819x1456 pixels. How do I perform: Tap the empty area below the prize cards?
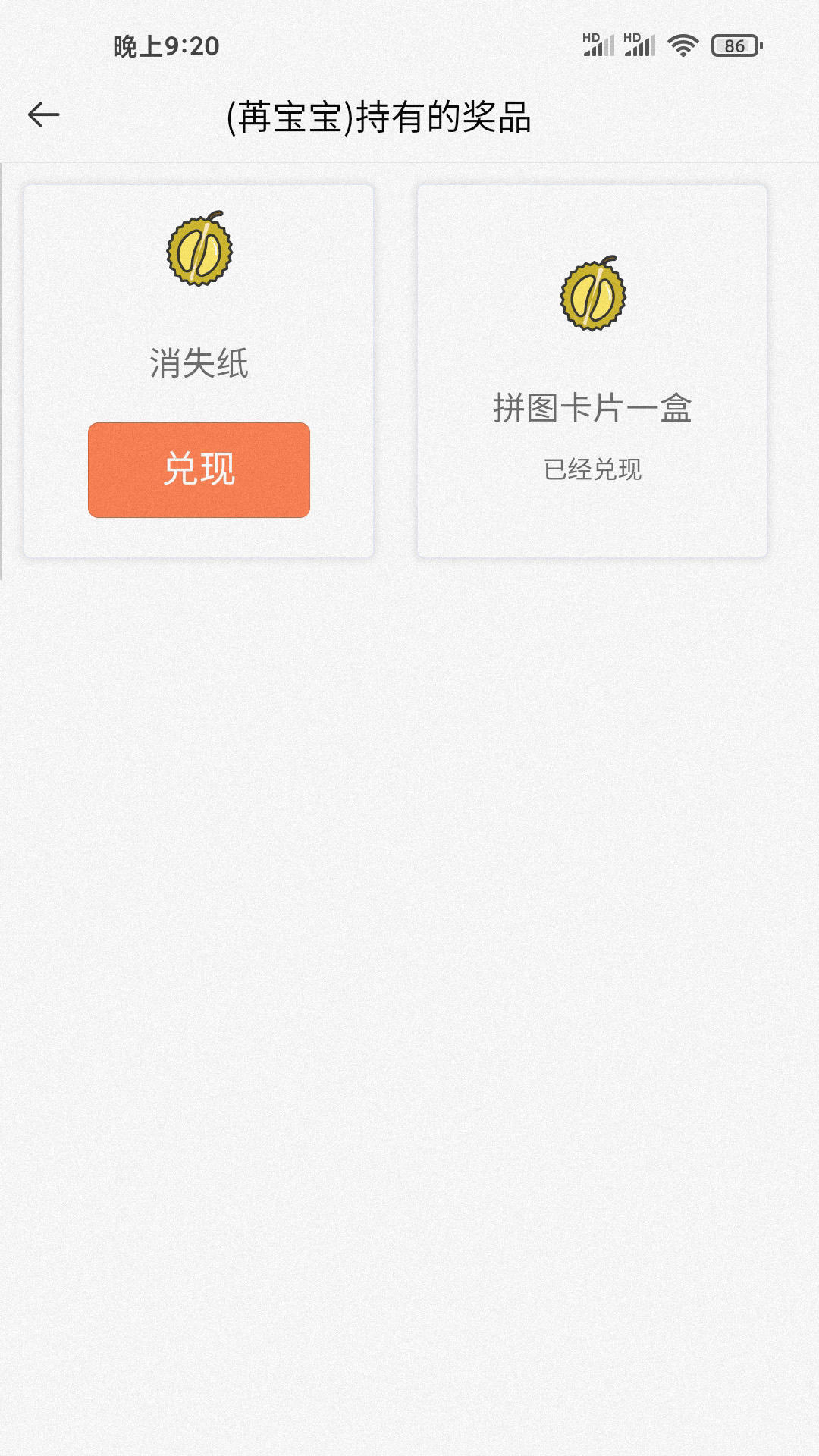point(409,834)
